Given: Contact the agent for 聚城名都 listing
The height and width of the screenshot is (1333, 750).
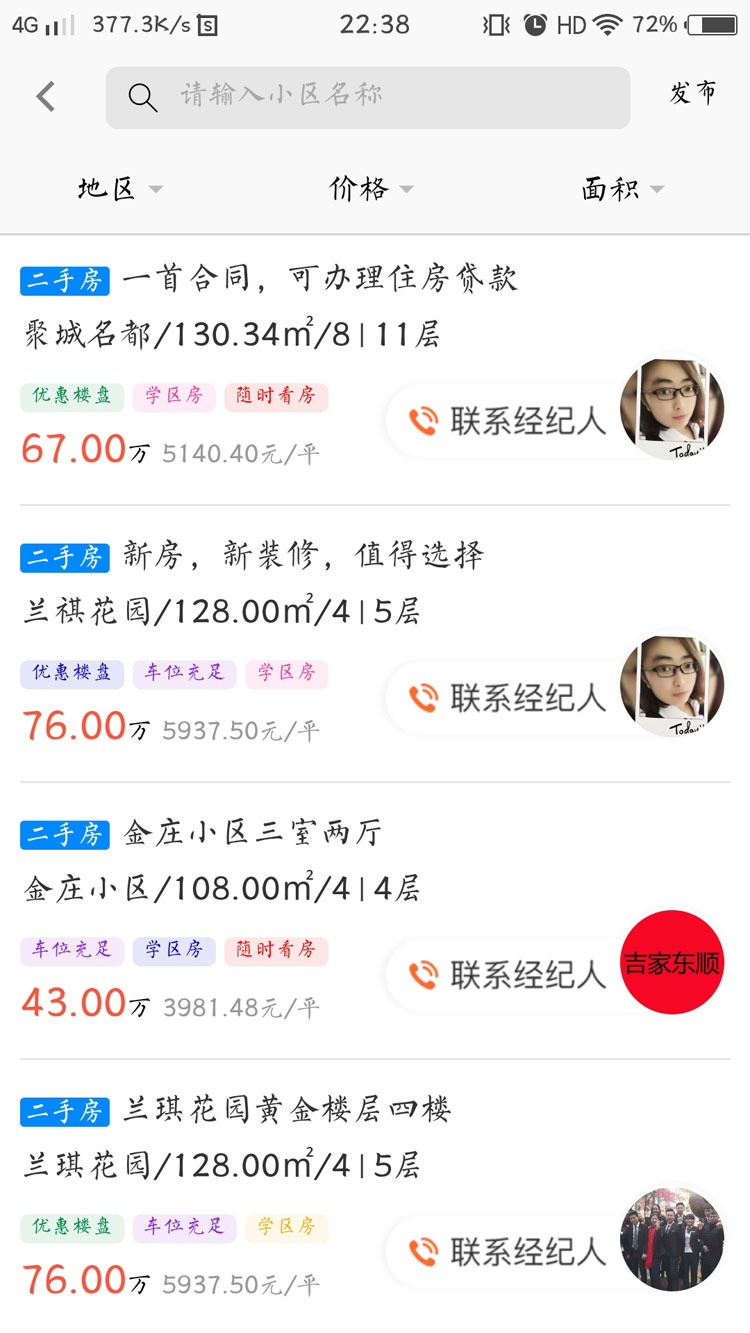Looking at the screenshot, I should (508, 421).
